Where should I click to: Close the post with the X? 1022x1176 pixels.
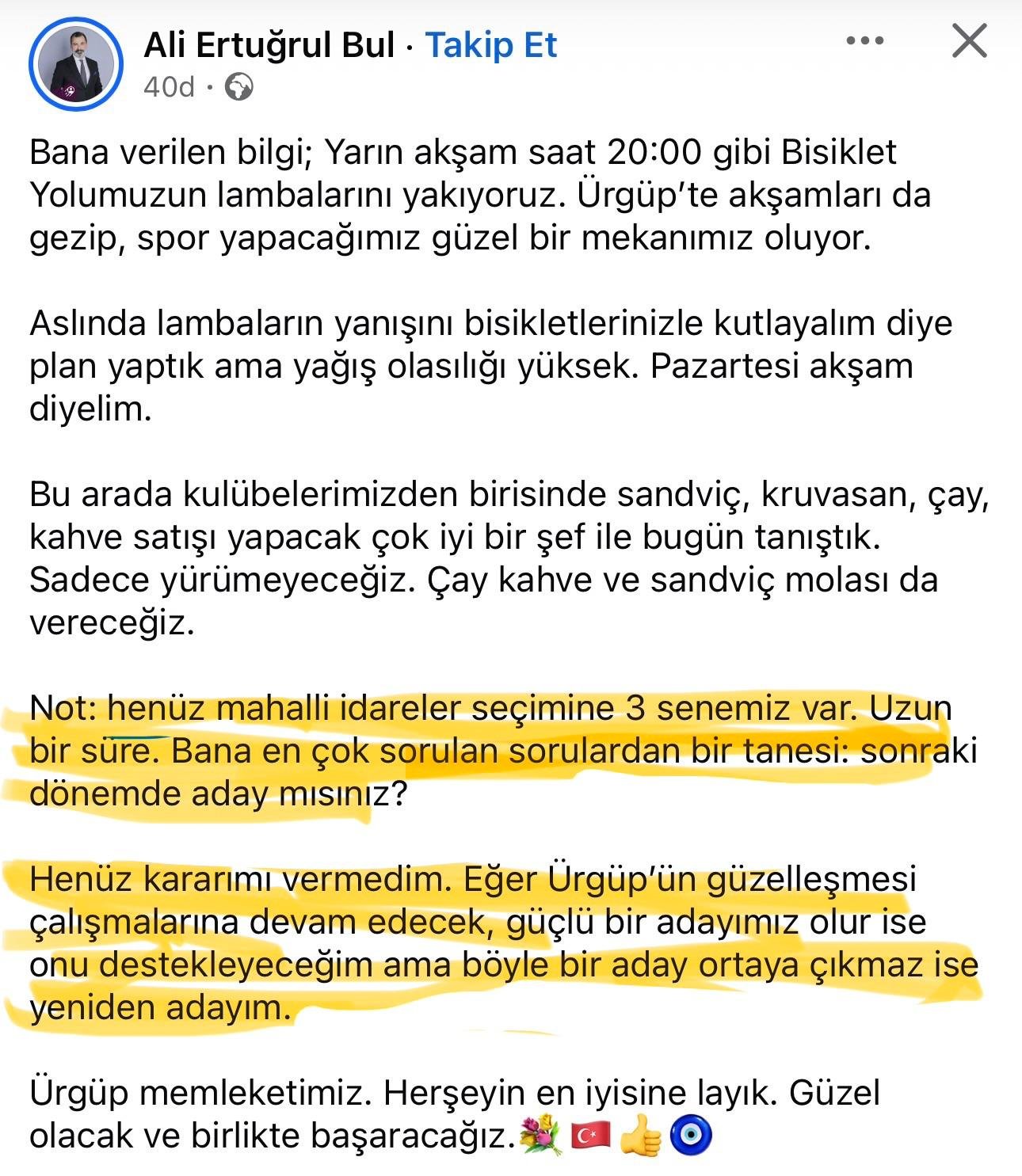click(969, 40)
